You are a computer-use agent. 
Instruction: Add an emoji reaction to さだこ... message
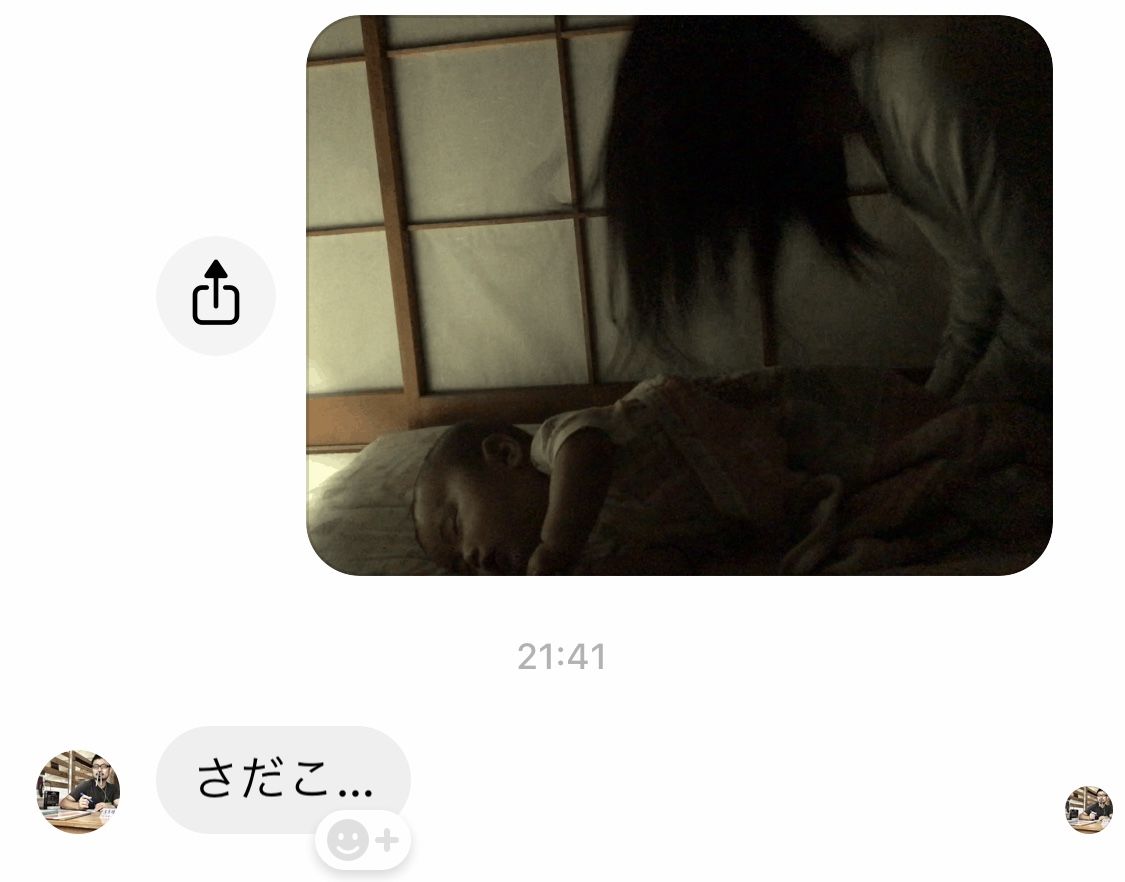[363, 841]
